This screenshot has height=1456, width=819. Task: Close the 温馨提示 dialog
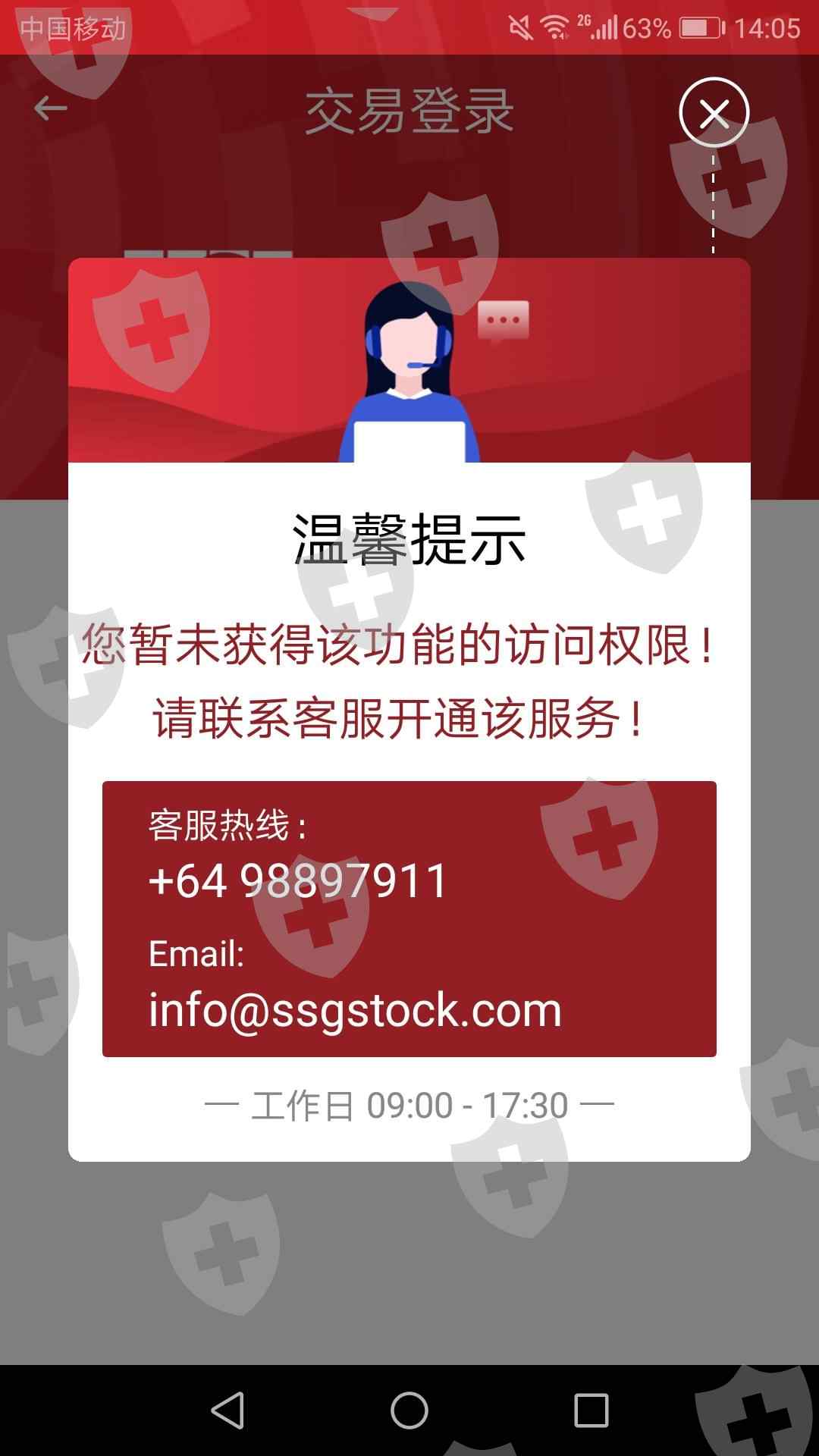coord(714,113)
